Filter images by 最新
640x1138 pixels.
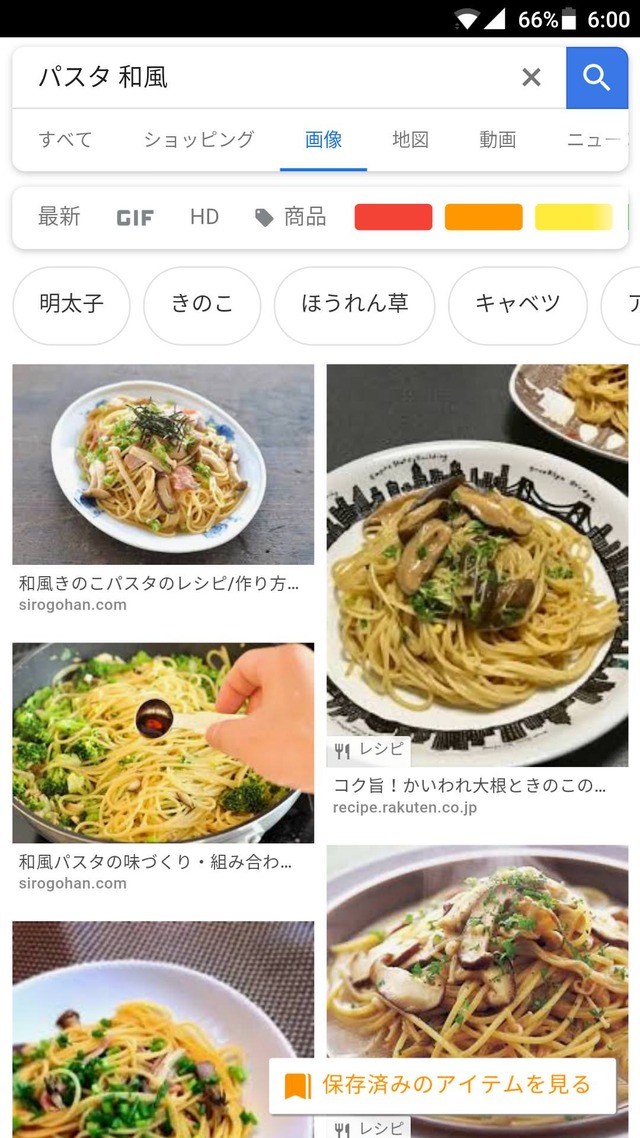(x=59, y=217)
